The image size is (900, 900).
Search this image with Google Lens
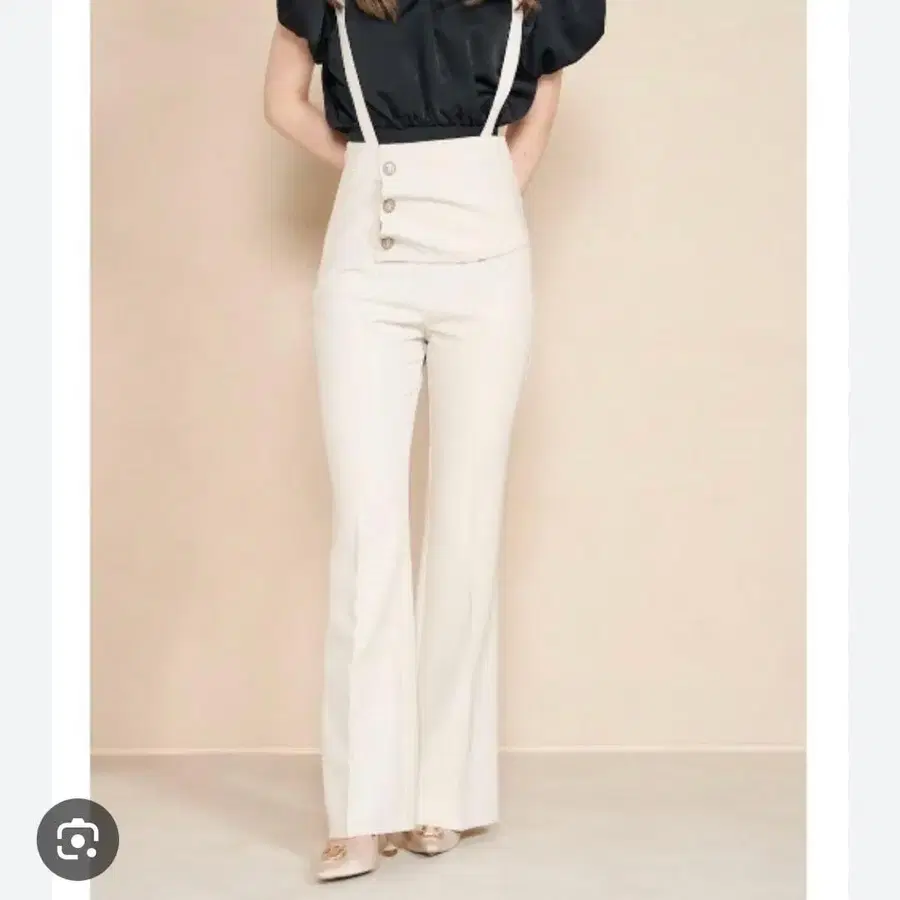click(78, 838)
